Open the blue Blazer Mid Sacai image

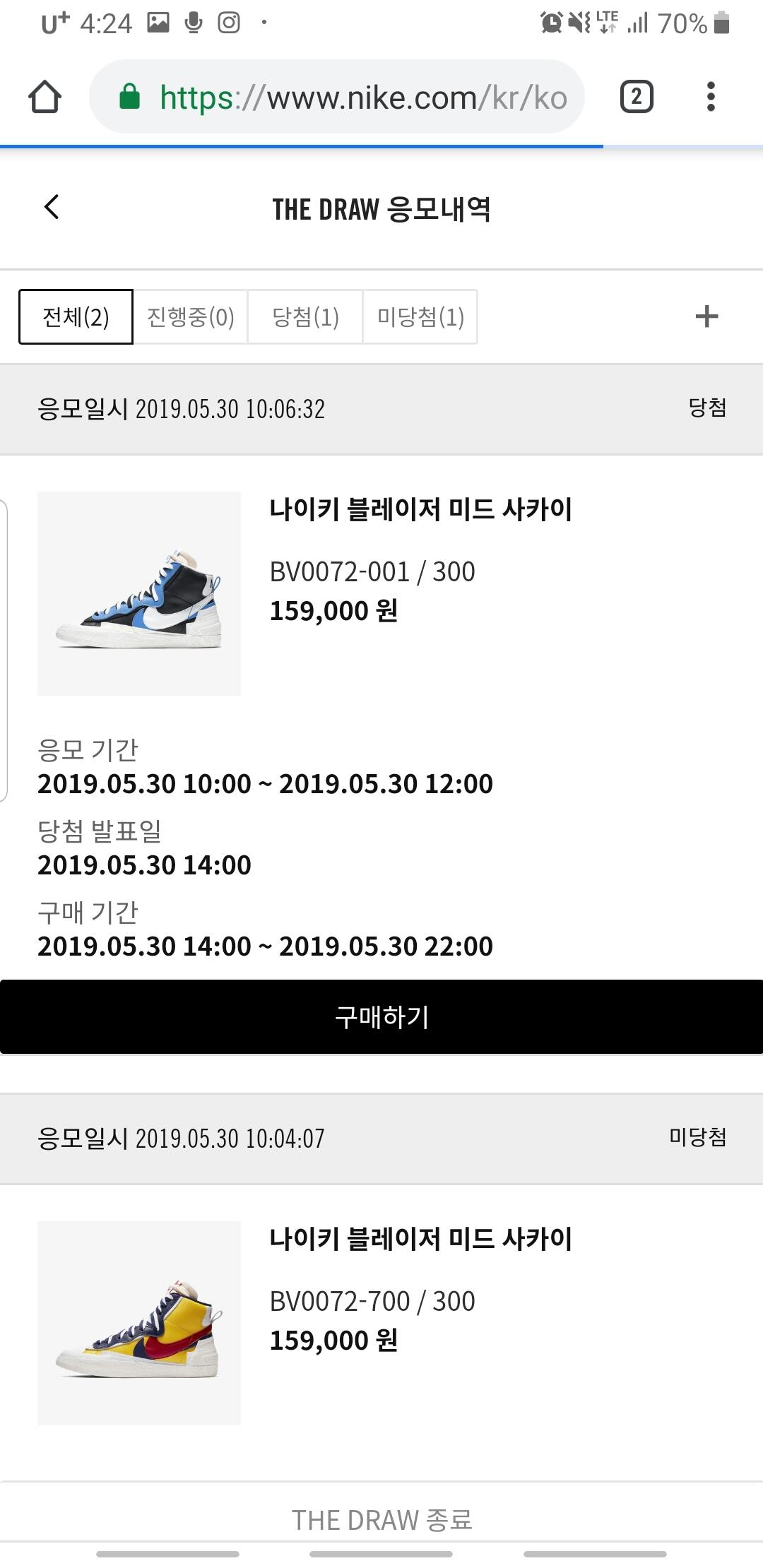tap(139, 593)
